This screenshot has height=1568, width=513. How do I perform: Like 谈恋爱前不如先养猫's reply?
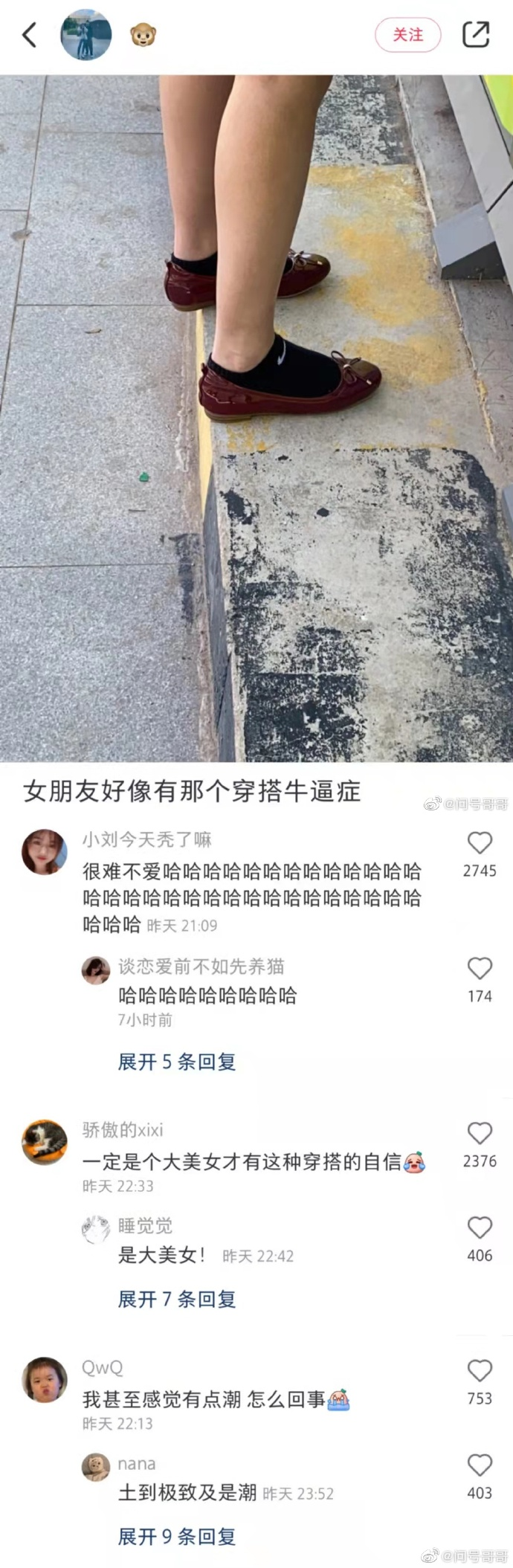coord(480,968)
